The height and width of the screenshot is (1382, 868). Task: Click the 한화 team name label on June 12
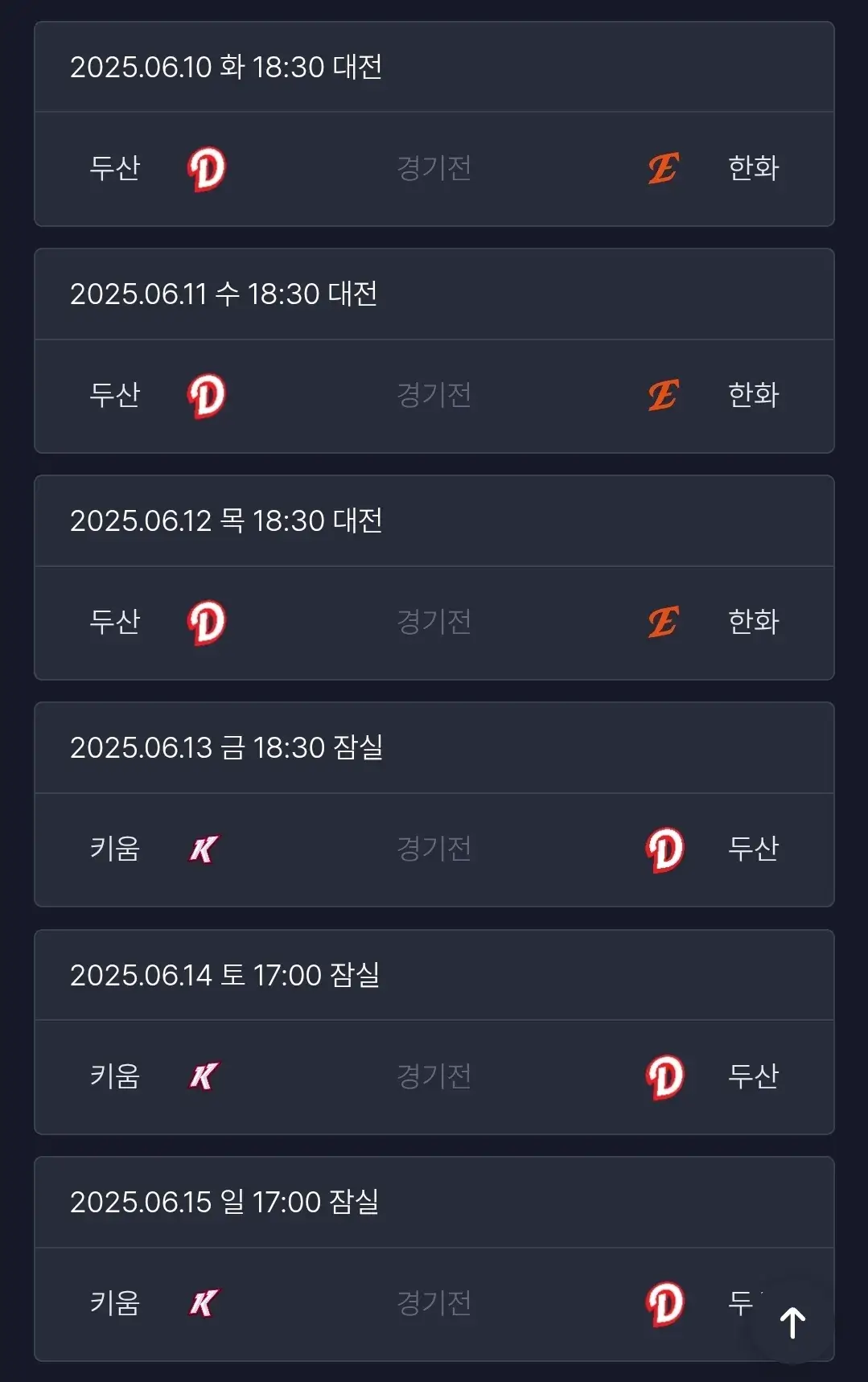(751, 622)
